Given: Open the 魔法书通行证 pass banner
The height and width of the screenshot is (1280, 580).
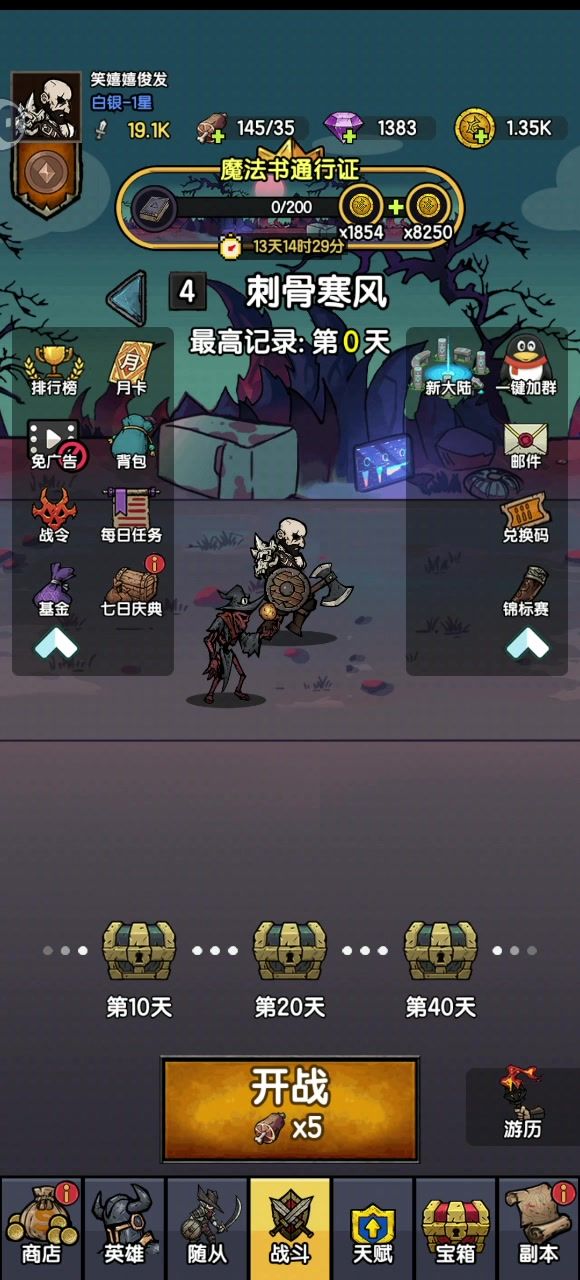Looking at the screenshot, I should tap(290, 206).
